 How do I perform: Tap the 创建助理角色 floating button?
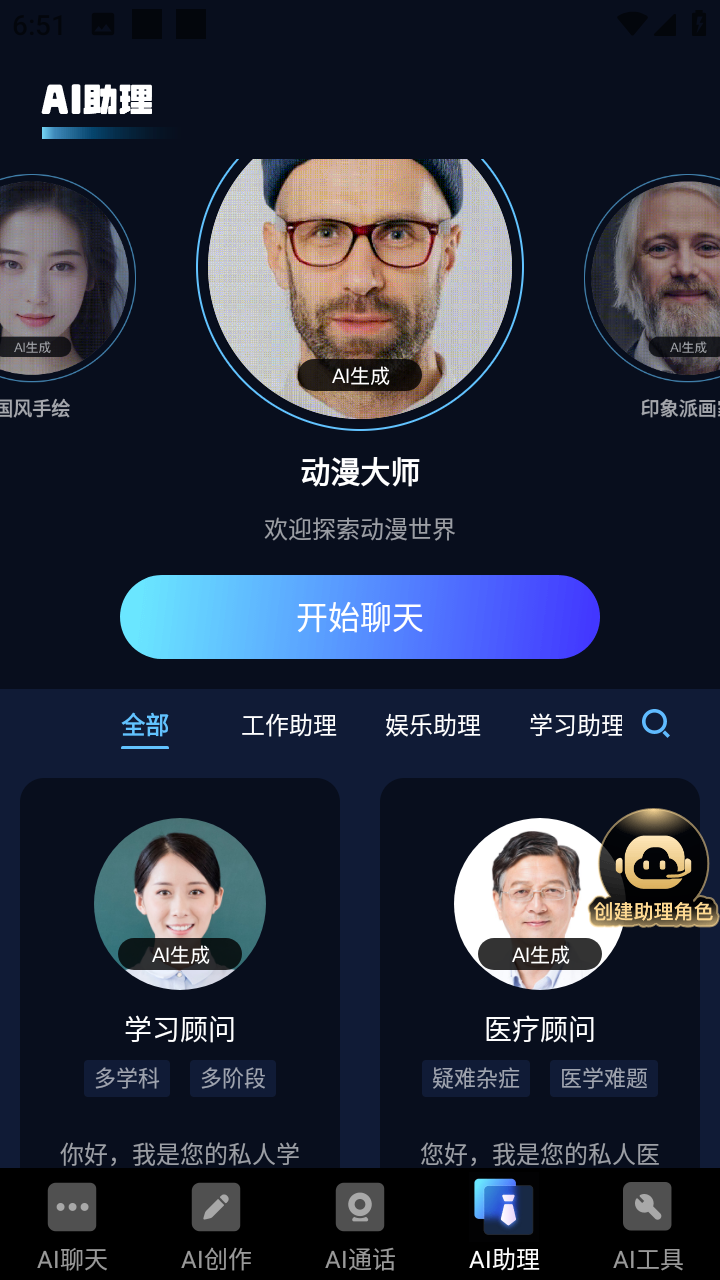point(654,867)
